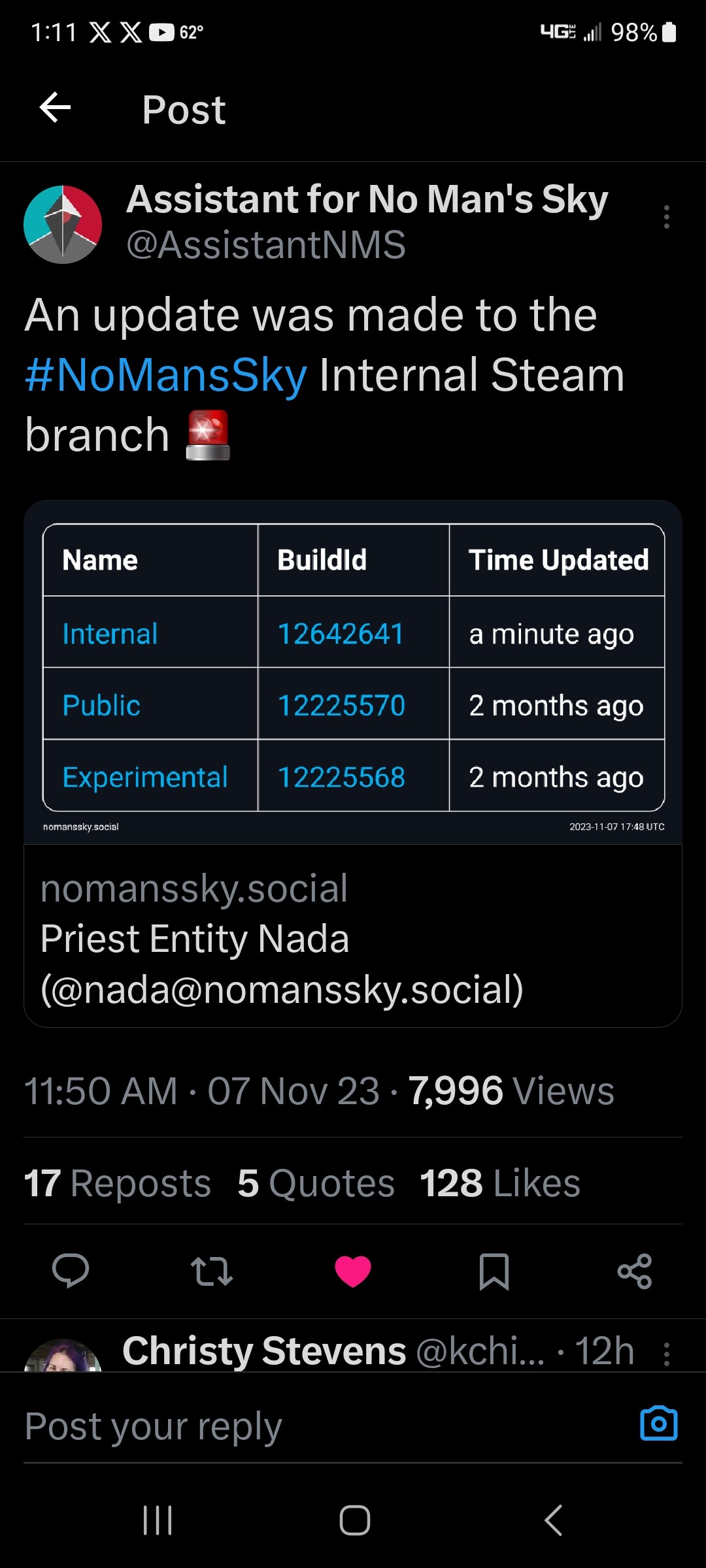
Task: Tap the reply speech bubble icon
Action: [71, 1271]
